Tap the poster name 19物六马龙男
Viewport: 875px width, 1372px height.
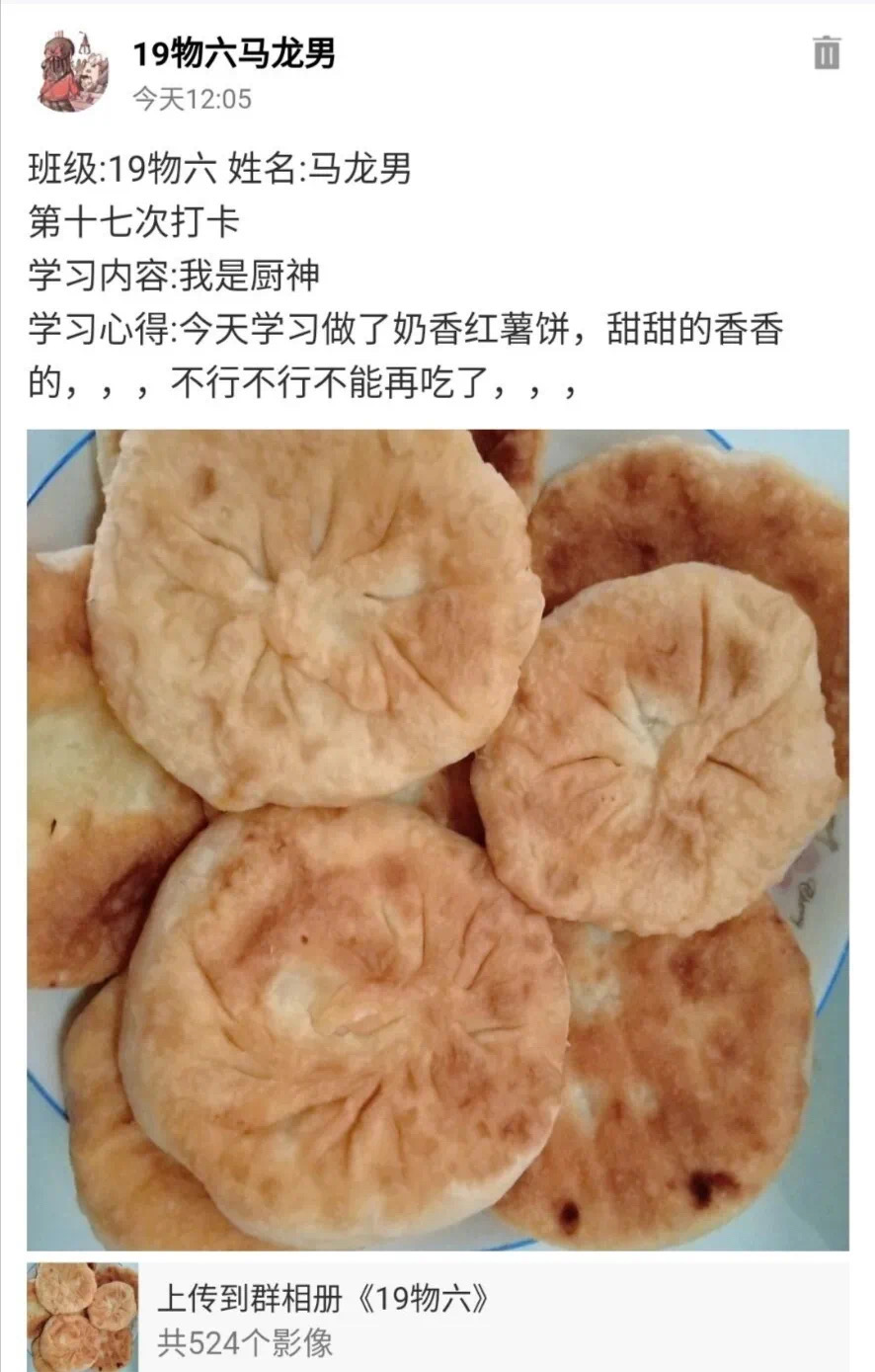[234, 53]
